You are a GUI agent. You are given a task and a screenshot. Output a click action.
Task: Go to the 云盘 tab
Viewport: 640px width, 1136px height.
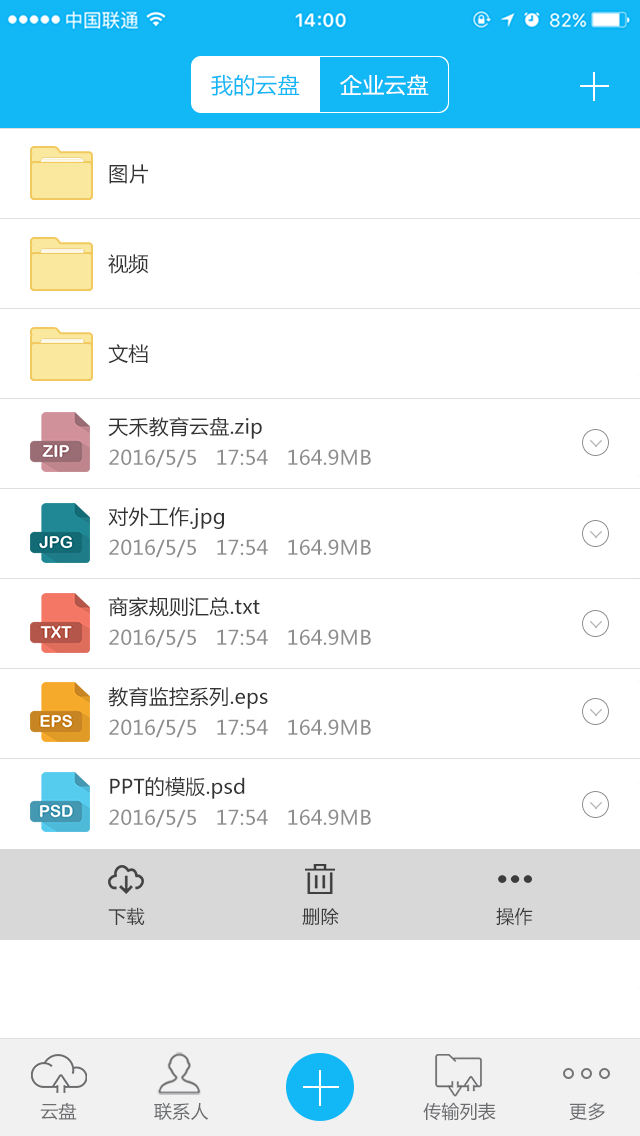[x=59, y=1086]
